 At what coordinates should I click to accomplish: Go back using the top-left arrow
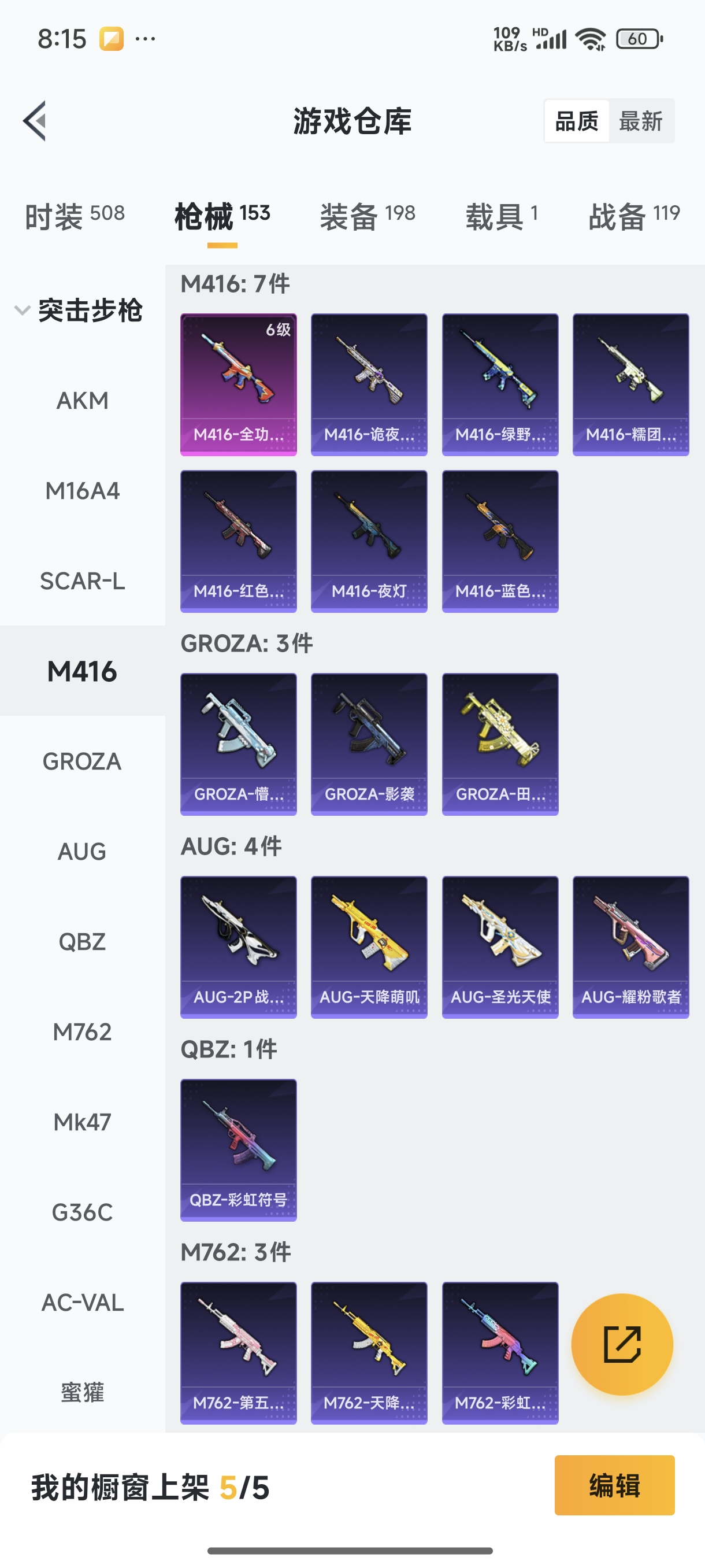click(x=35, y=120)
